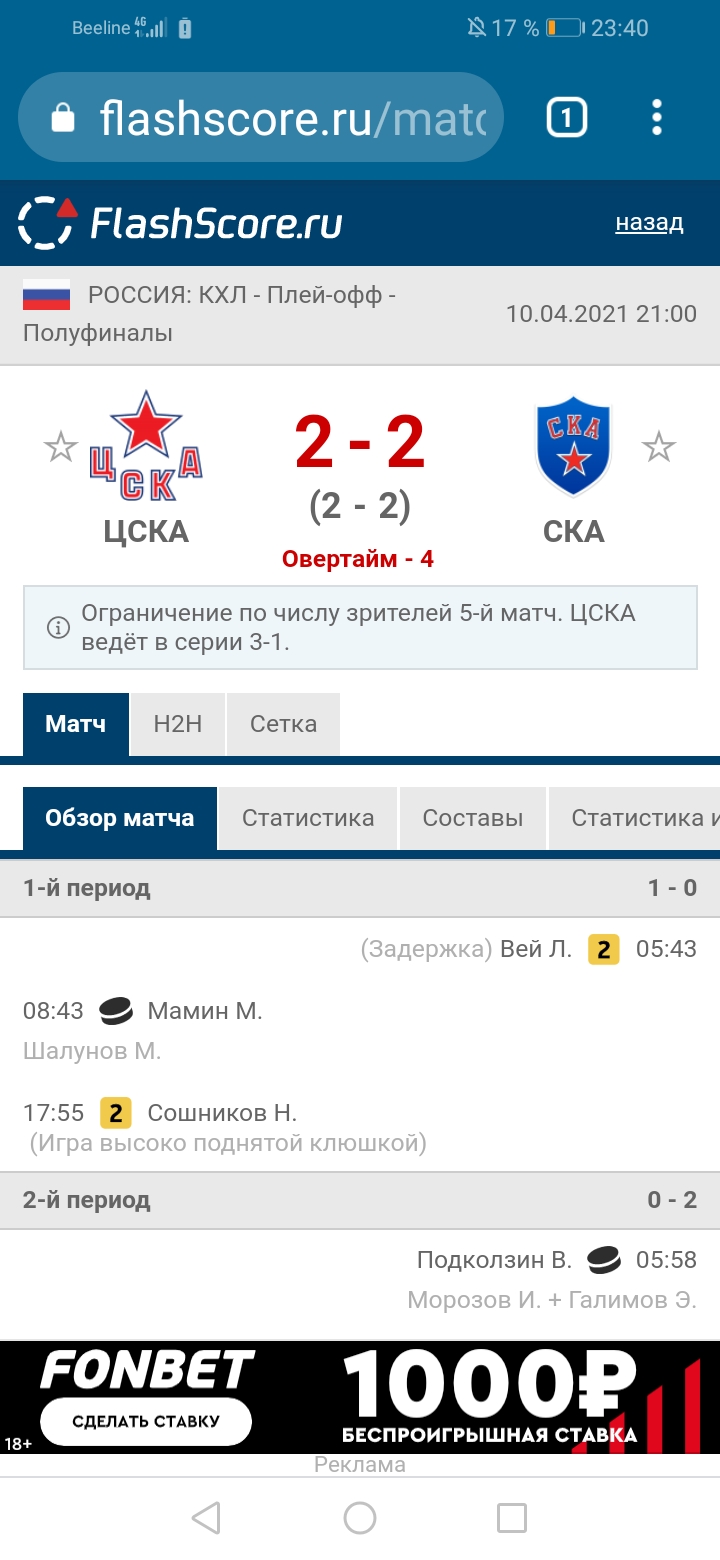This screenshot has height=1560, width=720.
Task: Open the Составы tab
Action: pos(473,818)
